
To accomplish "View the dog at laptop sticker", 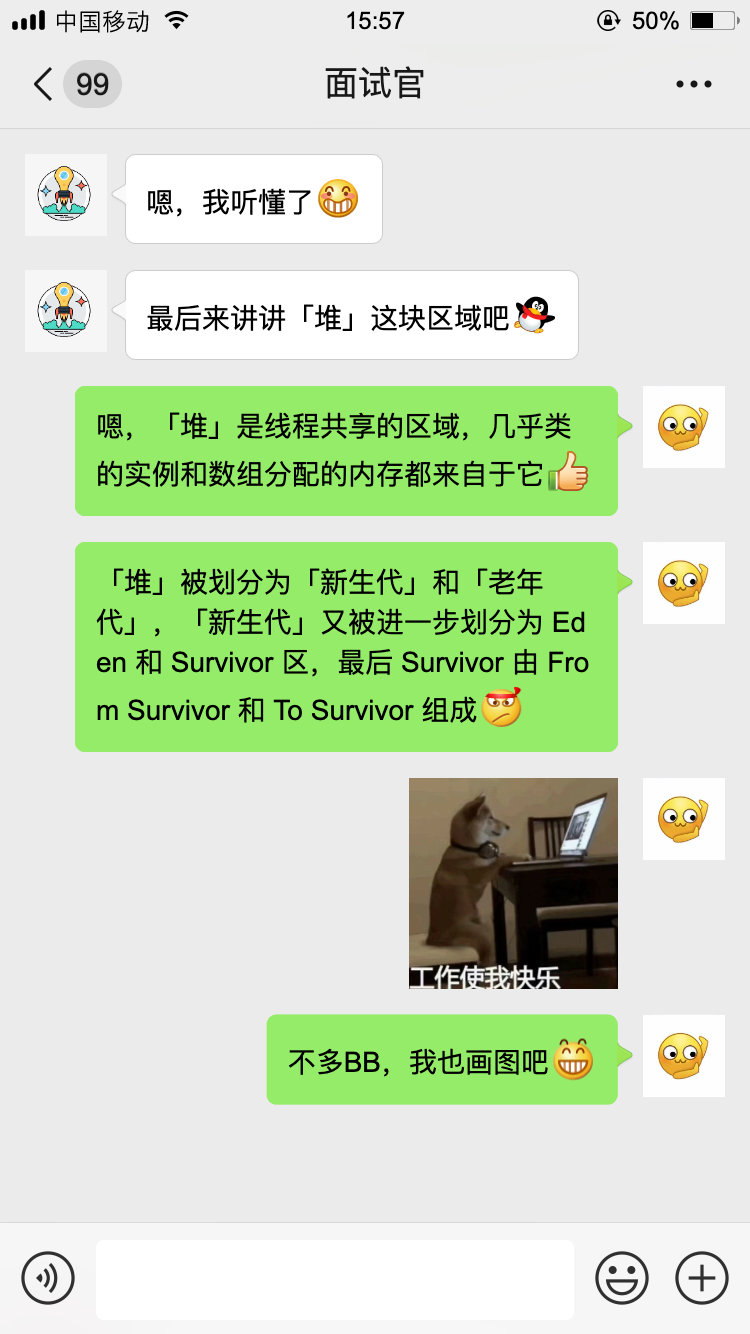I will (513, 883).
